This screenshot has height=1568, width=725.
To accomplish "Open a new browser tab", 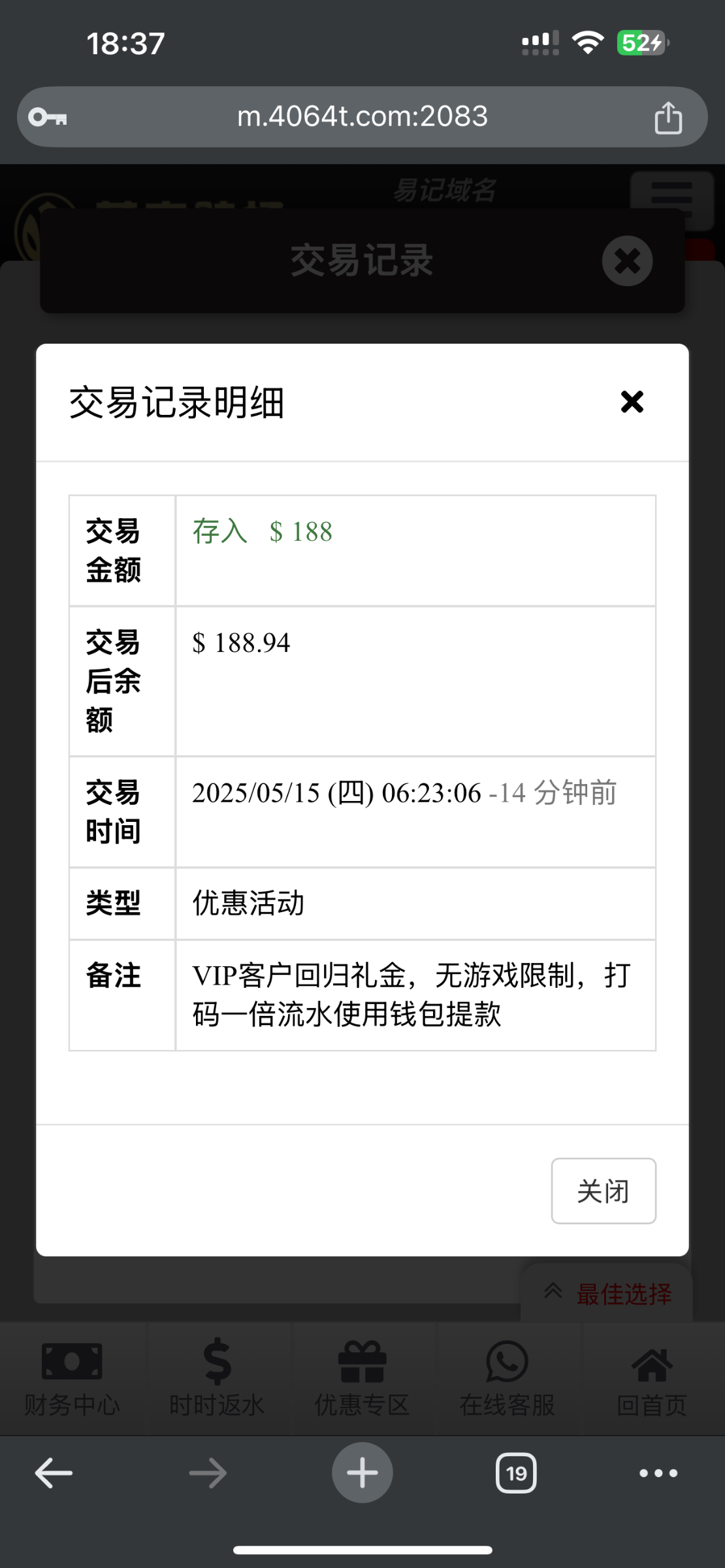I will coord(362,1473).
